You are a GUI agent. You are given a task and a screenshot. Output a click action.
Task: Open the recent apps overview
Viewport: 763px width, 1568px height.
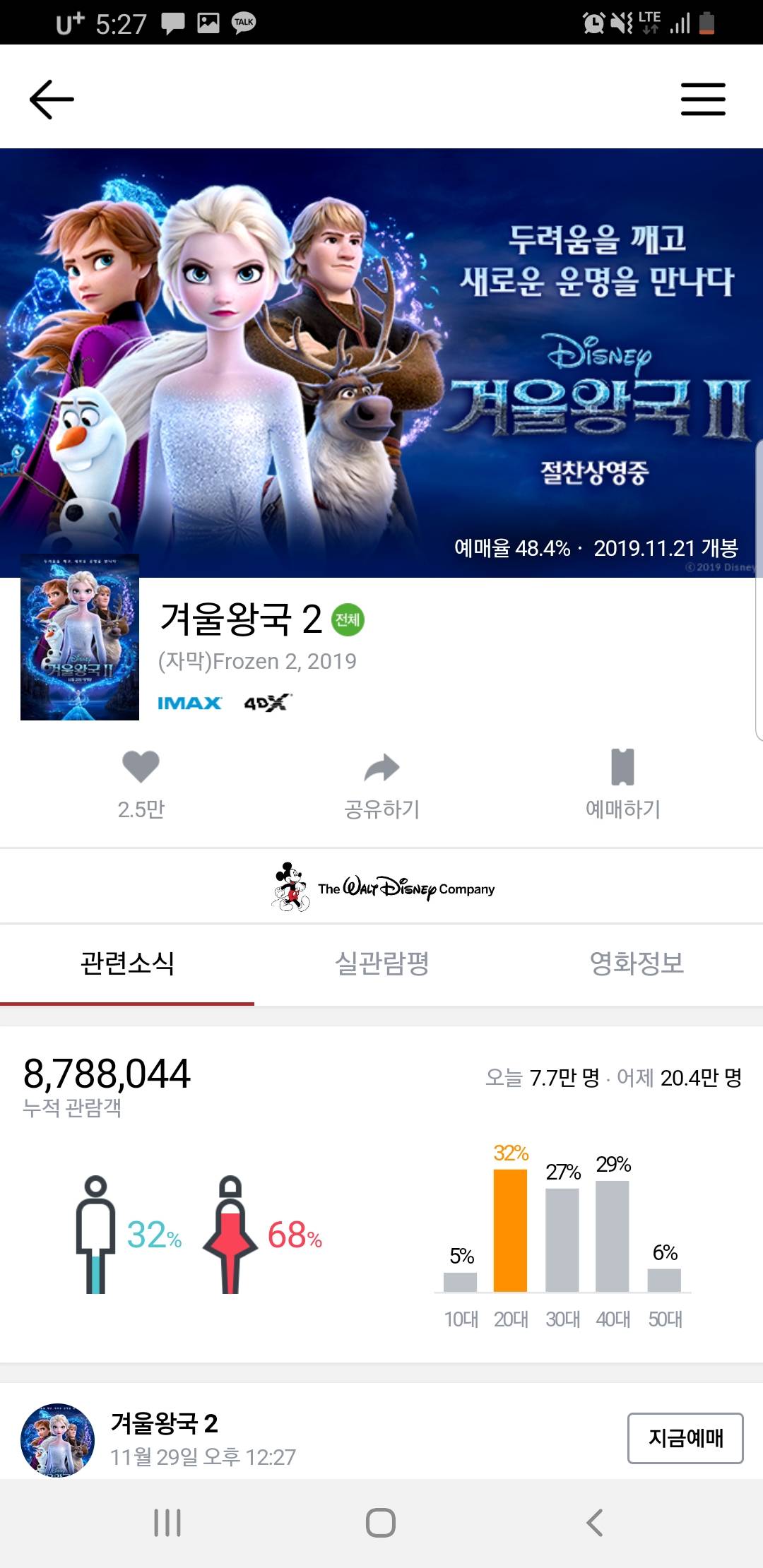point(167,1523)
